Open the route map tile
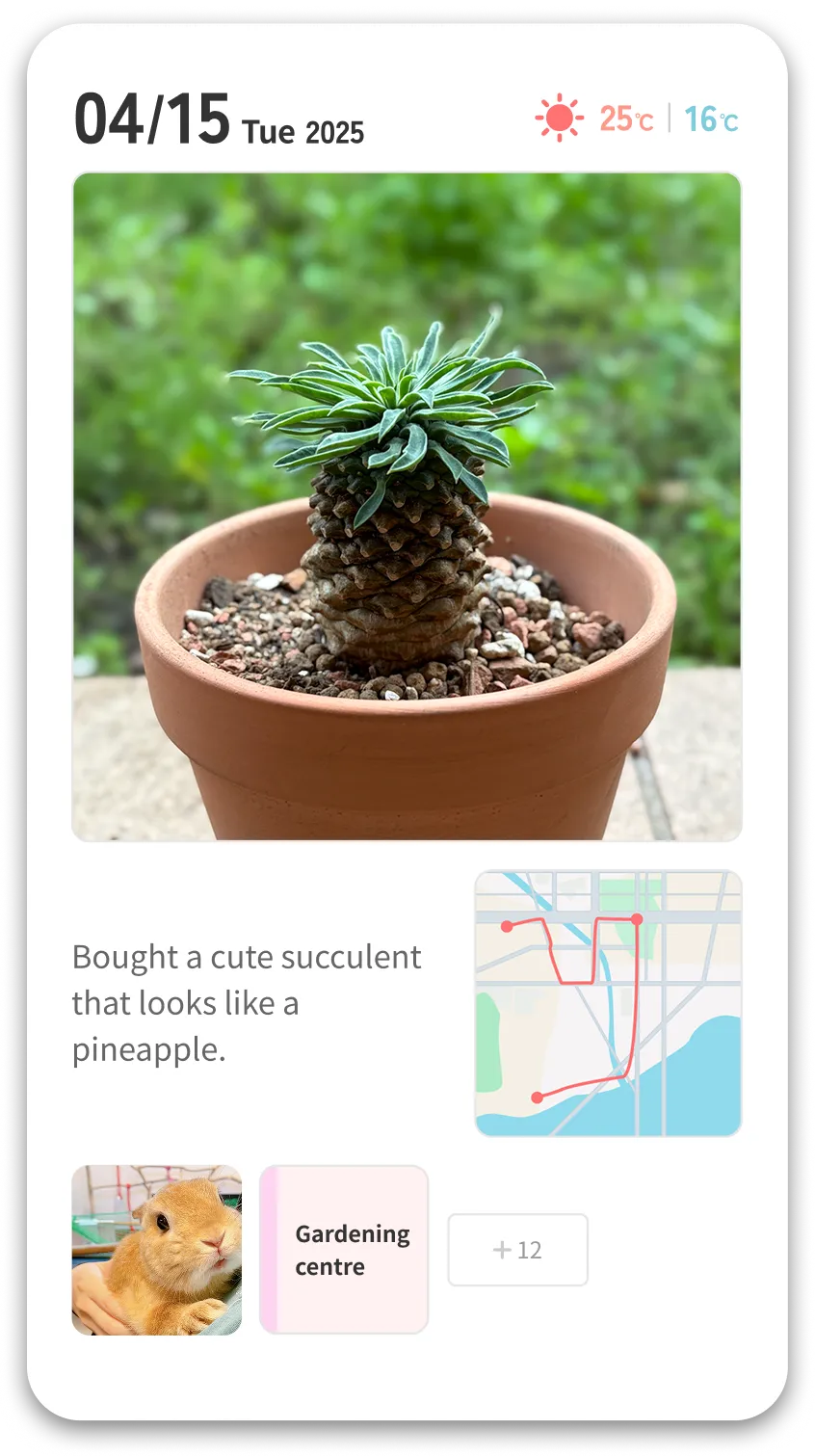 tap(608, 1003)
